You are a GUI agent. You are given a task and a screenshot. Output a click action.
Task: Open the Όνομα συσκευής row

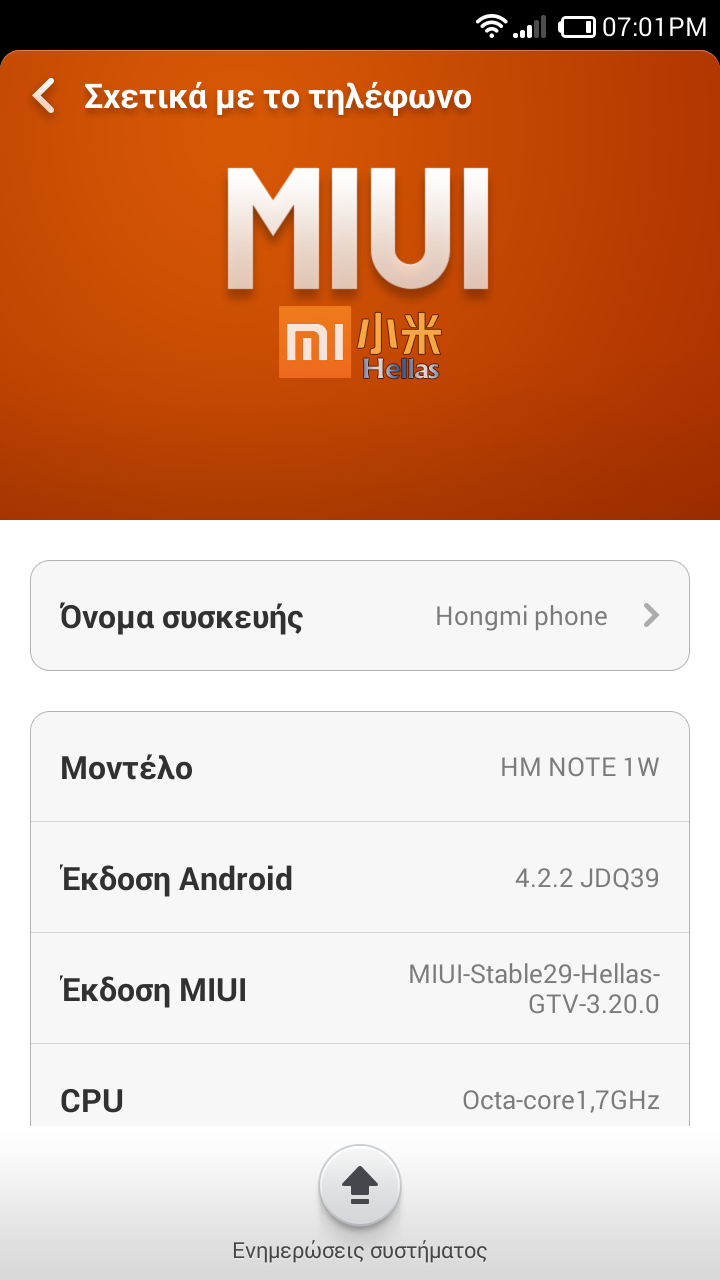360,616
